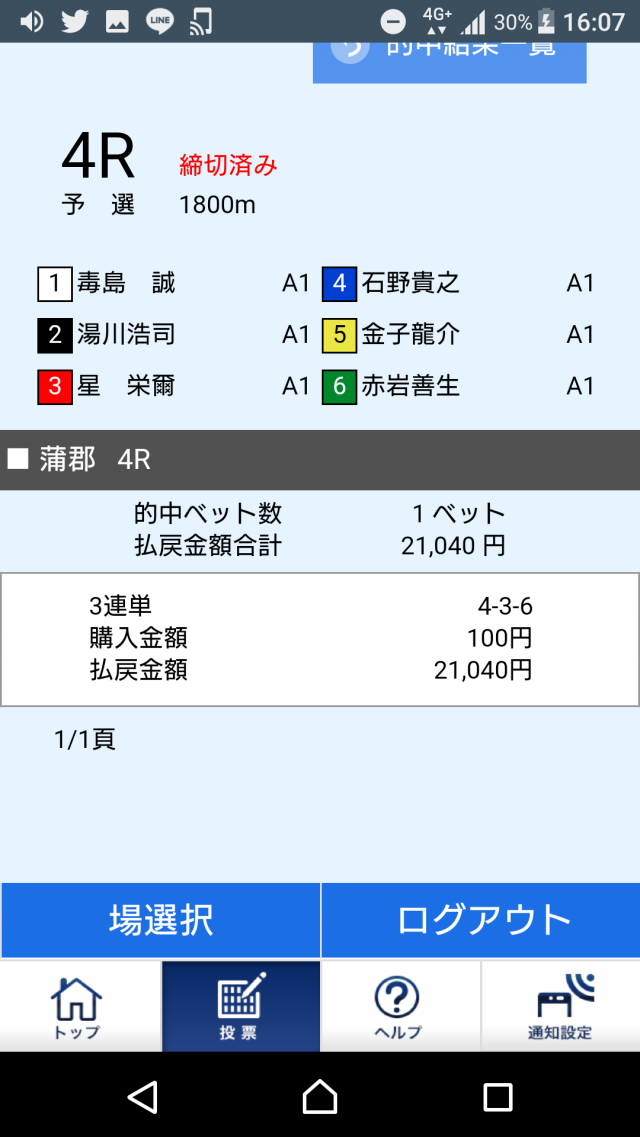Tap the 場選択 button
Screen dimensions: 640x1137
click(x=160, y=920)
